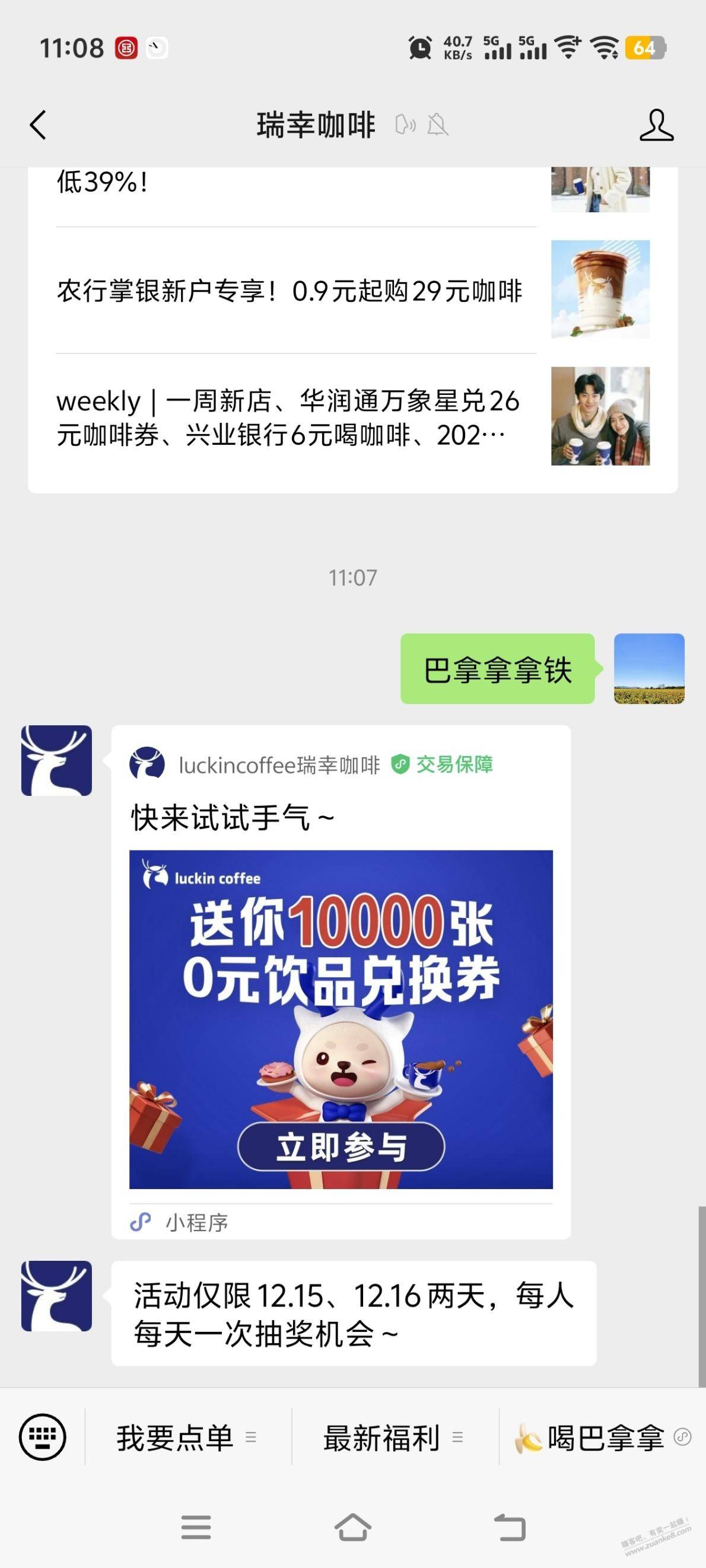This screenshot has height=1568, width=706.
Task: Open the luckin coffee 10000张兑换券 mini program card
Action: pyautogui.click(x=341, y=1019)
